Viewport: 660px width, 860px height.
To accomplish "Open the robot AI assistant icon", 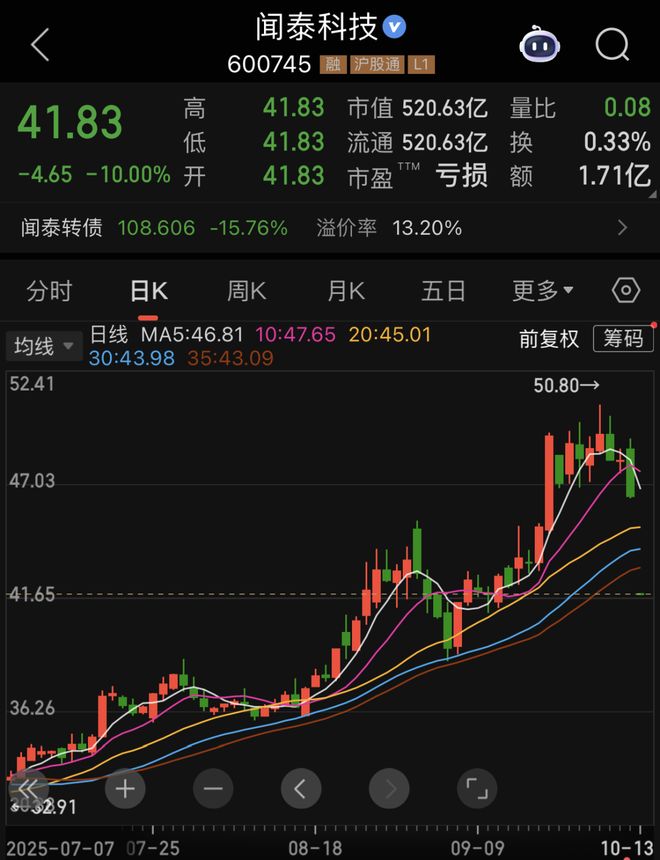I will [x=540, y=45].
